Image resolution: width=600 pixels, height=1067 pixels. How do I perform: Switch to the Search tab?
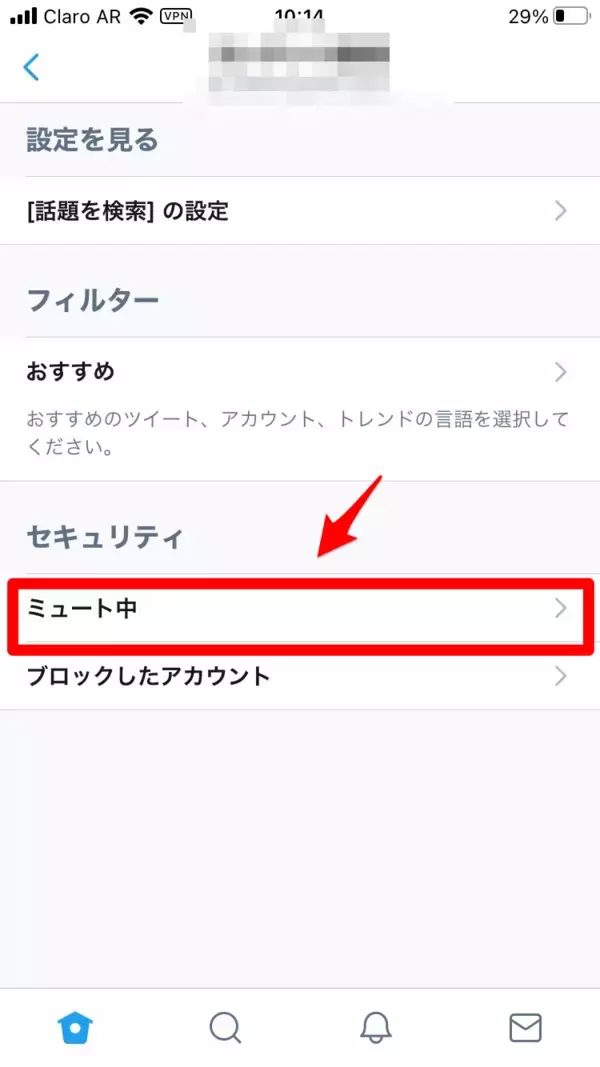click(x=225, y=1027)
